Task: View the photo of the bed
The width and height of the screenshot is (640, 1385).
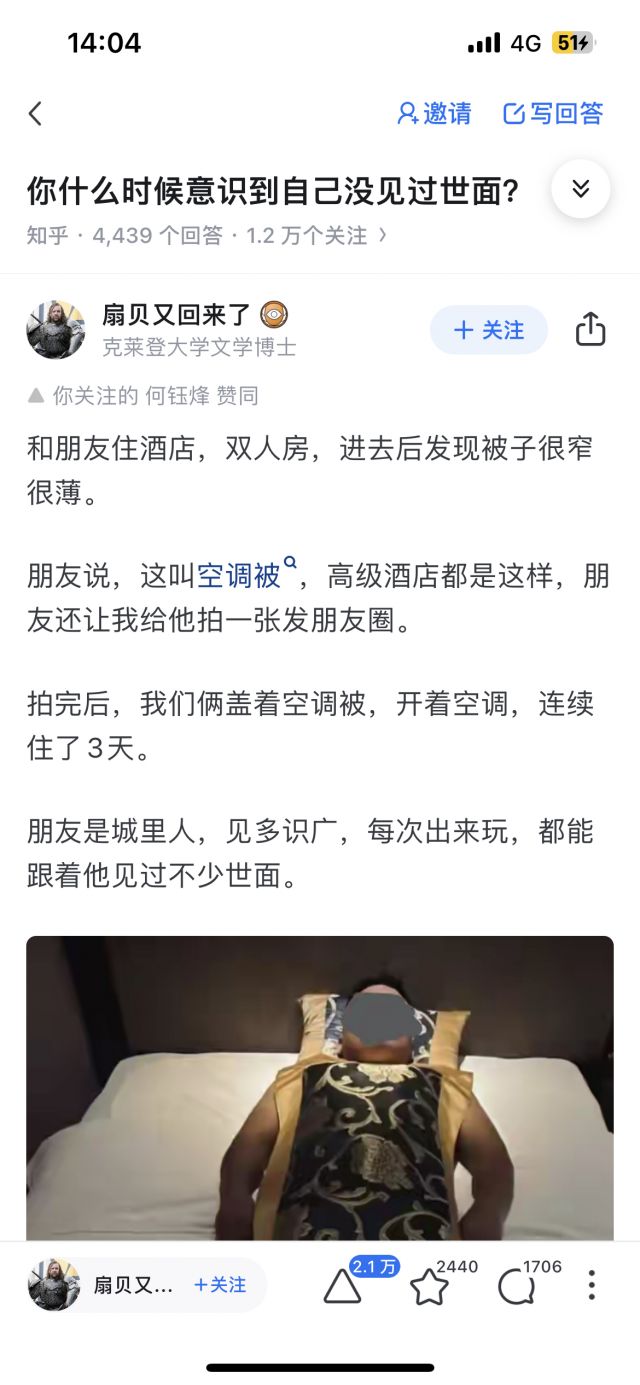Action: [320, 1088]
